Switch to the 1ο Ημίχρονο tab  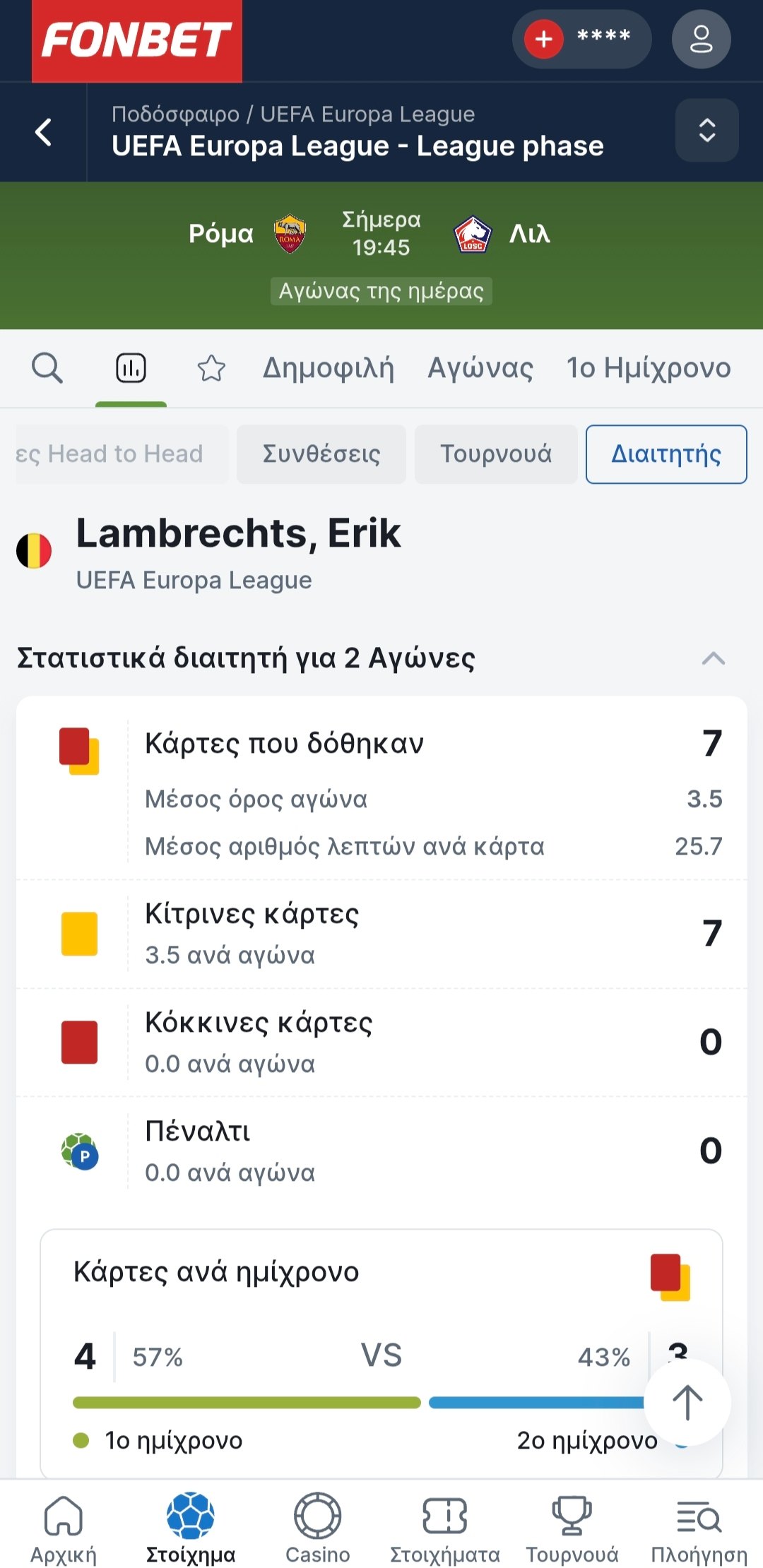pos(649,368)
